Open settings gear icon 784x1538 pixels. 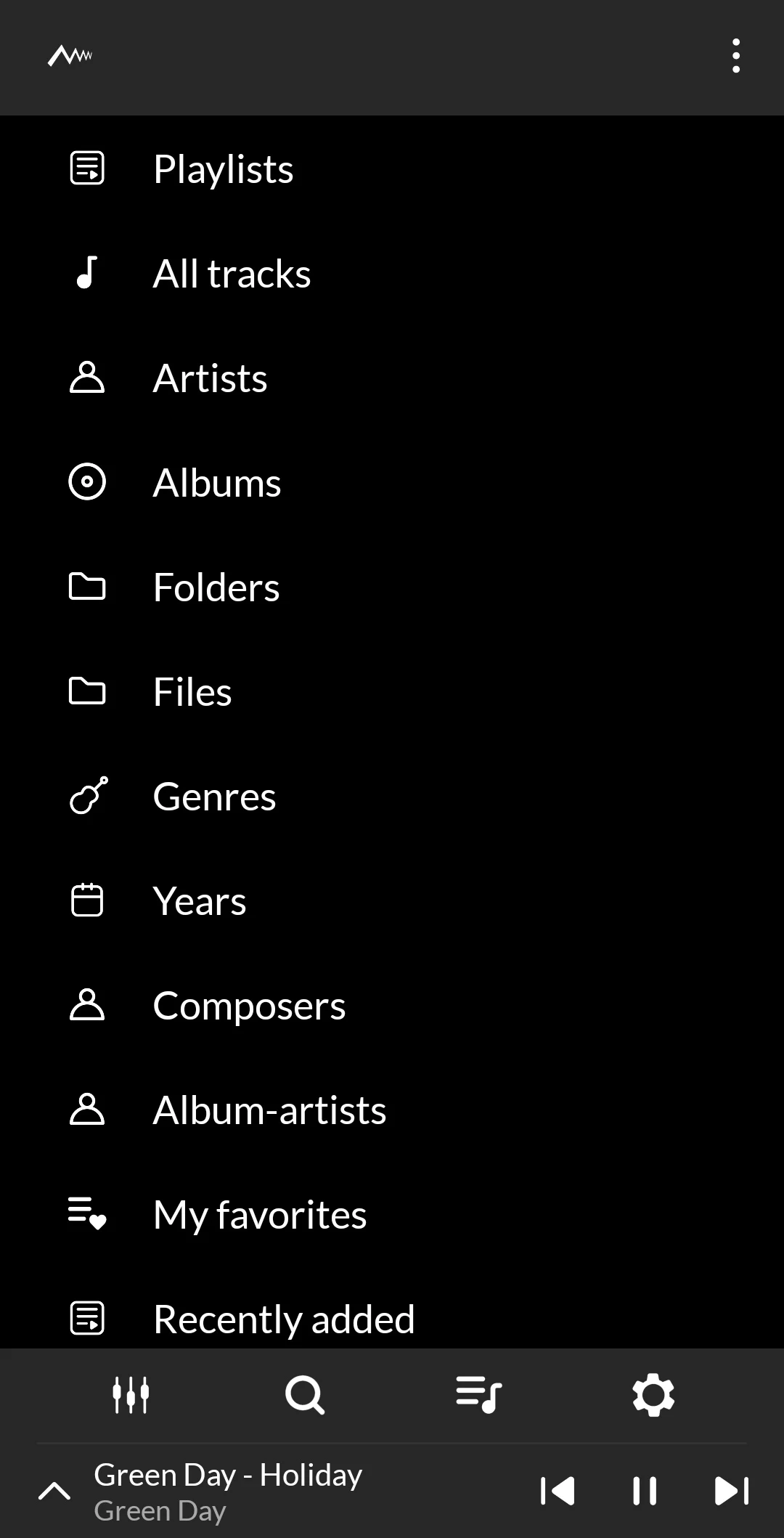click(x=653, y=1394)
